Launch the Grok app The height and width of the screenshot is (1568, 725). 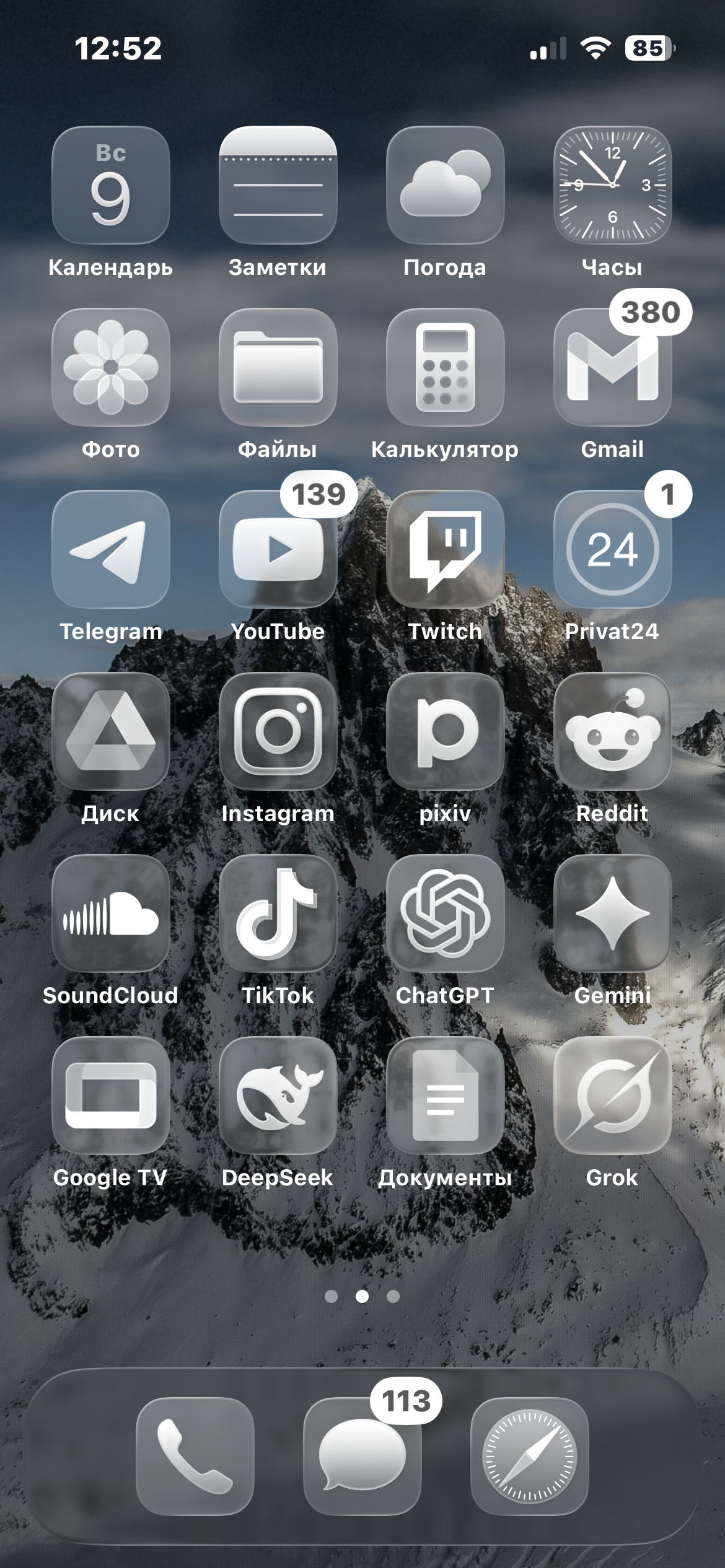[x=612, y=1095]
